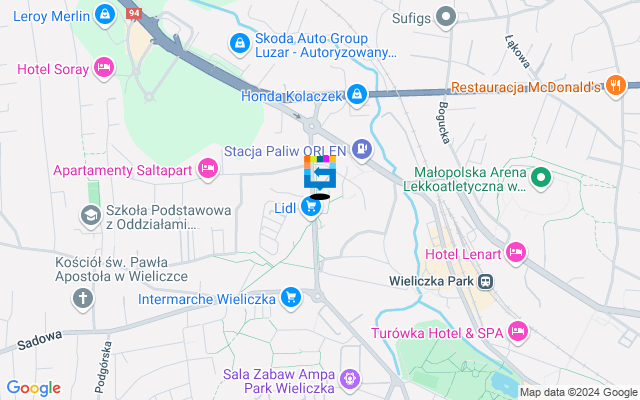Tap Kościół św. Pawła Apostoła pin
The width and height of the screenshot is (640, 400).
(x=82, y=298)
